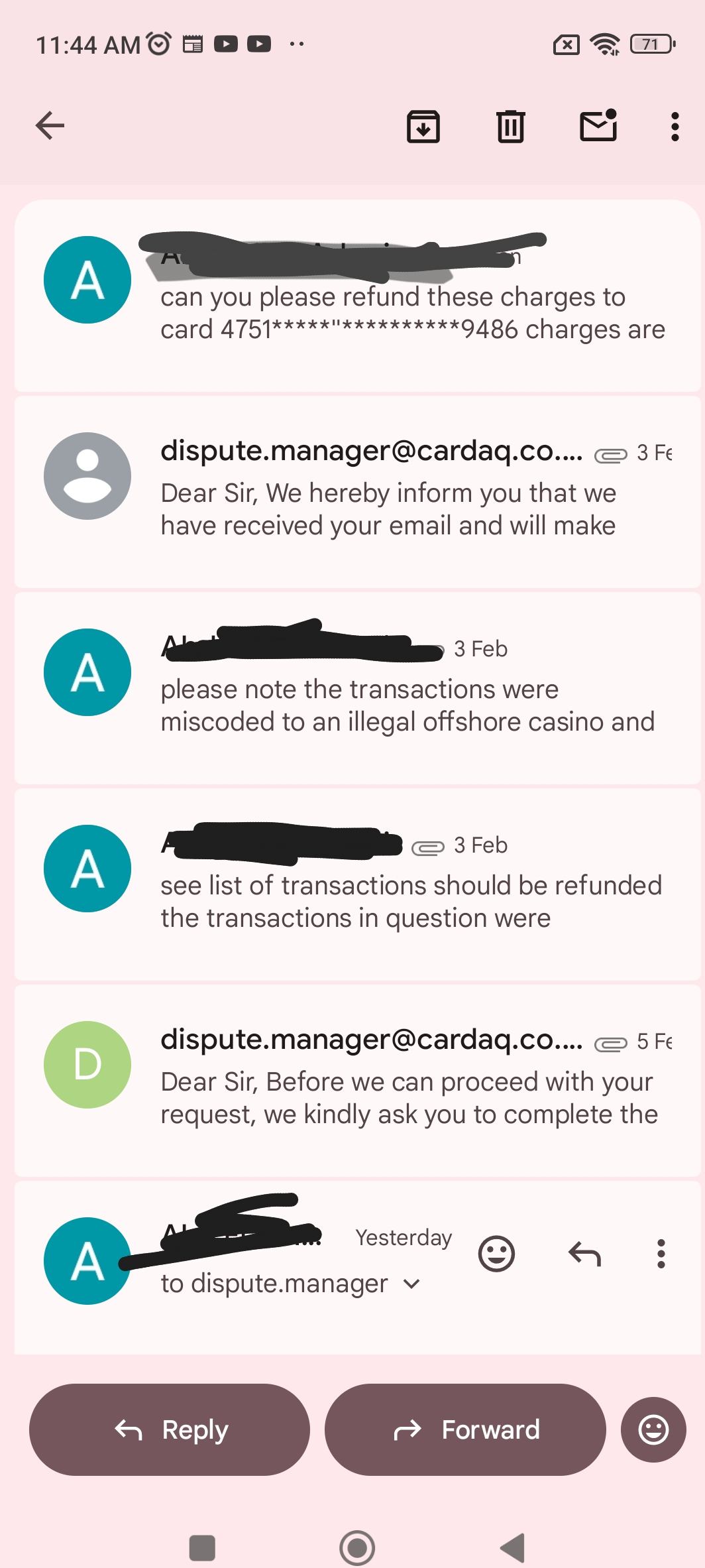Go to the system home screen

(357, 1548)
